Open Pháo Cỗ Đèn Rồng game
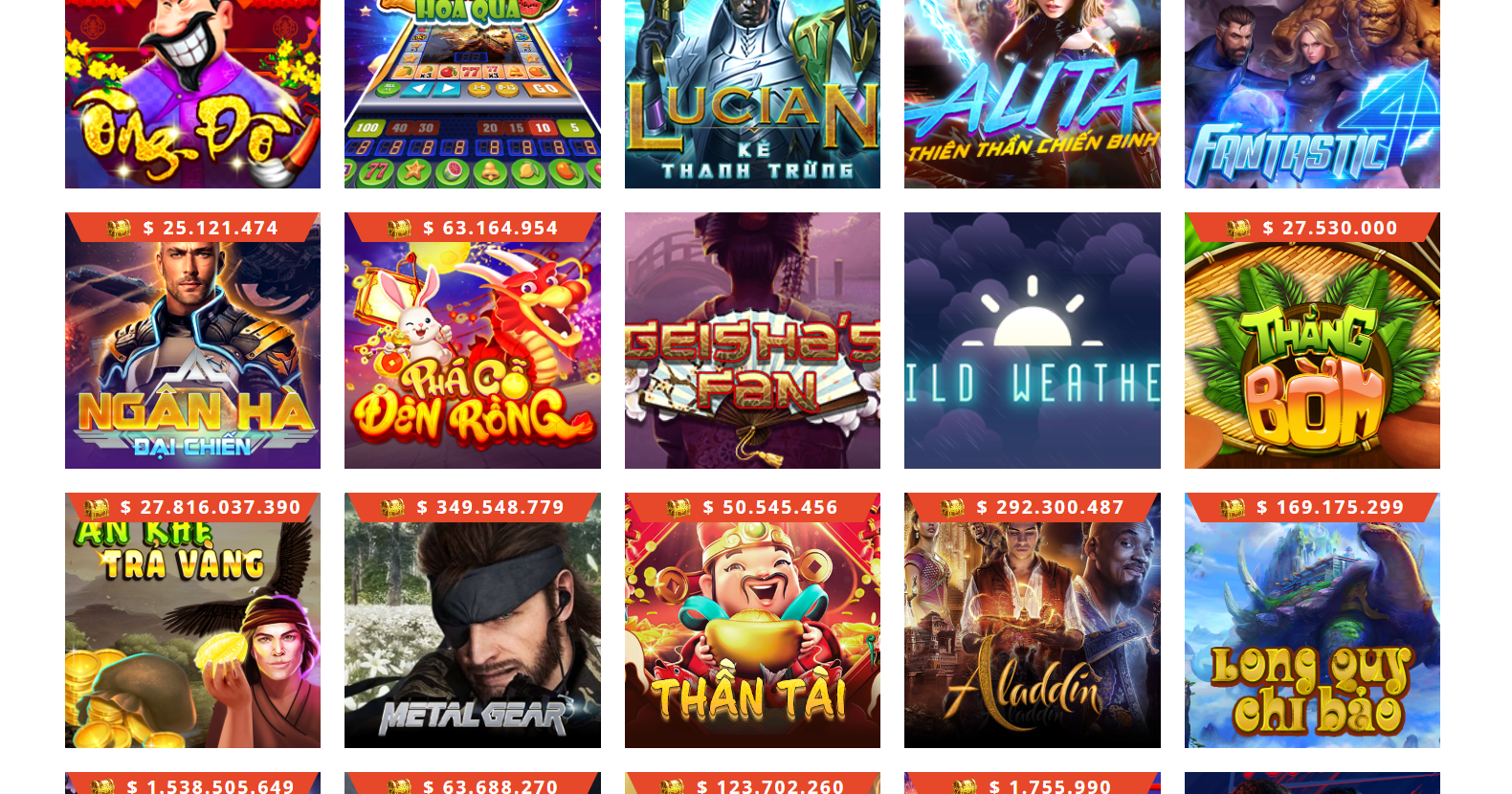This screenshot has width=1512, height=794. (x=472, y=354)
